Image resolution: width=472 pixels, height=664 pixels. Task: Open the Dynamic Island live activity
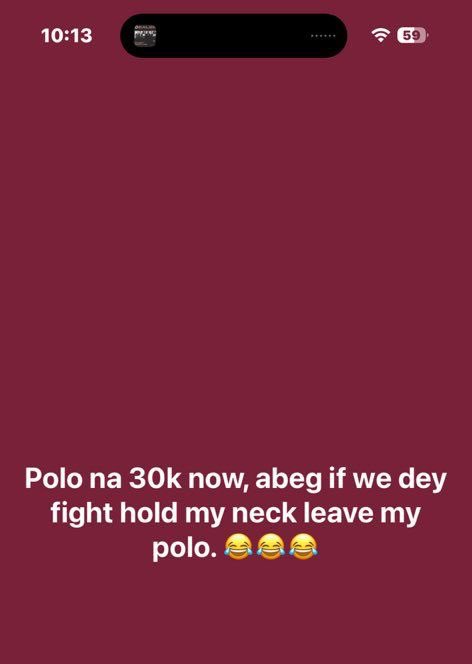234,36
